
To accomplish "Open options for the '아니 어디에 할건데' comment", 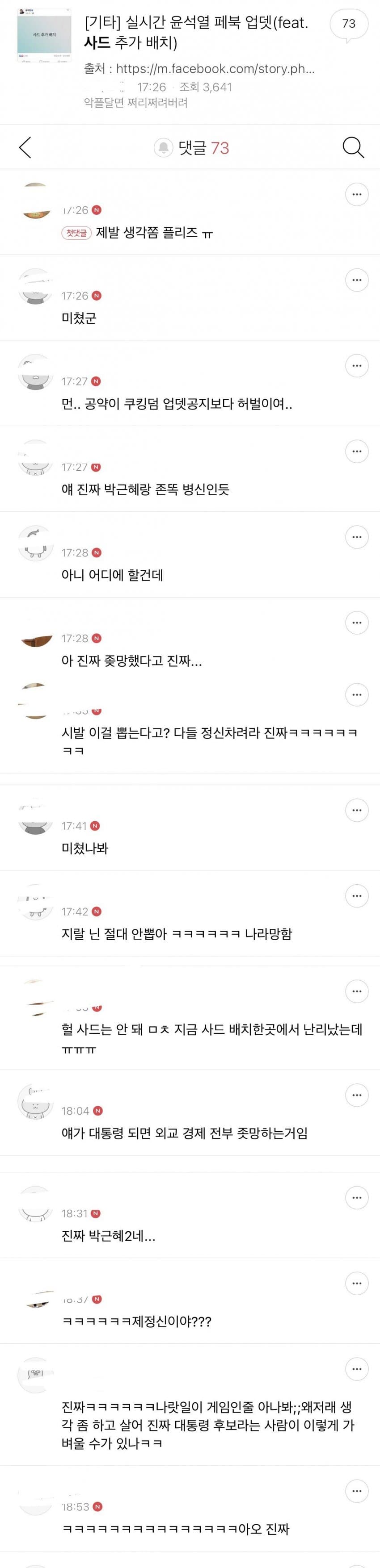I will 357,537.
